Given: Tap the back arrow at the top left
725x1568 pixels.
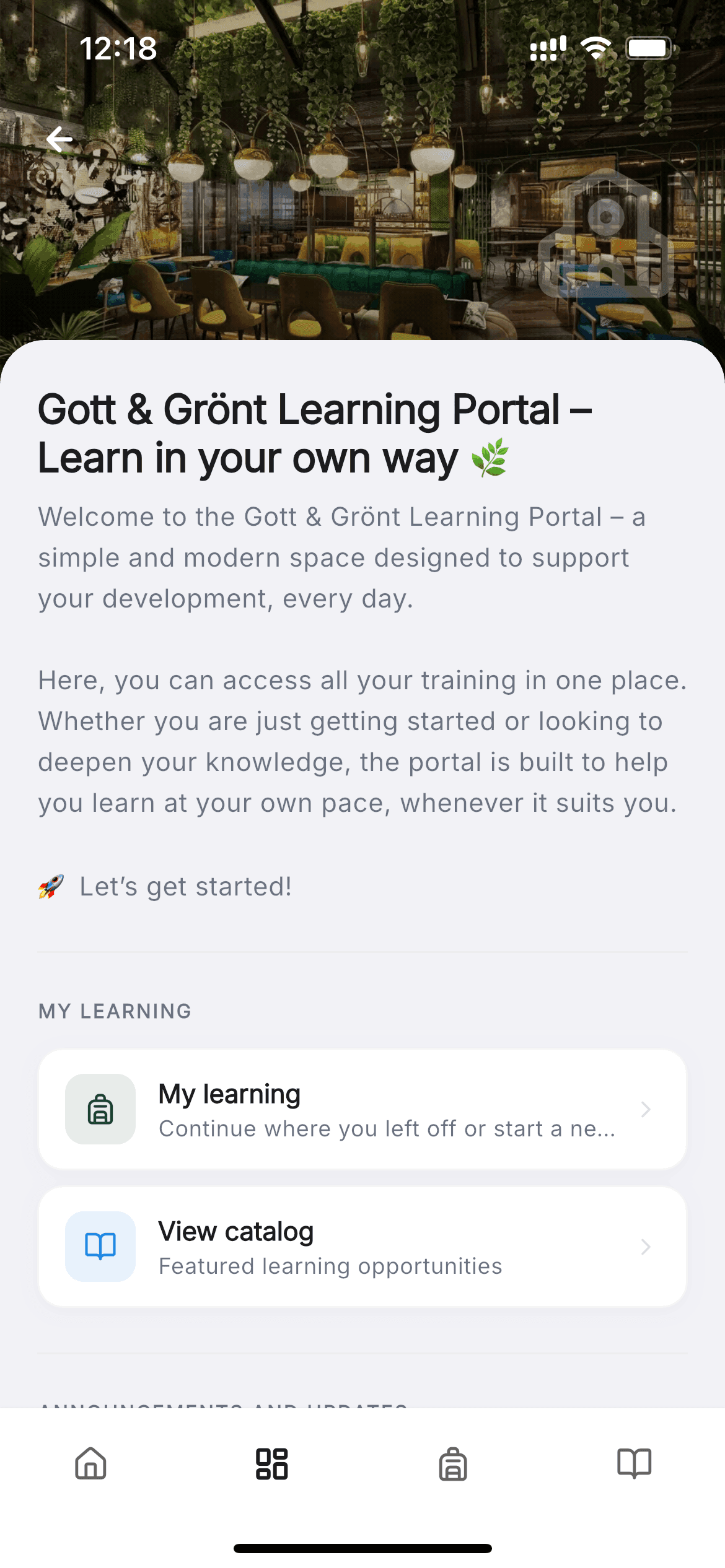Looking at the screenshot, I should tap(59, 139).
